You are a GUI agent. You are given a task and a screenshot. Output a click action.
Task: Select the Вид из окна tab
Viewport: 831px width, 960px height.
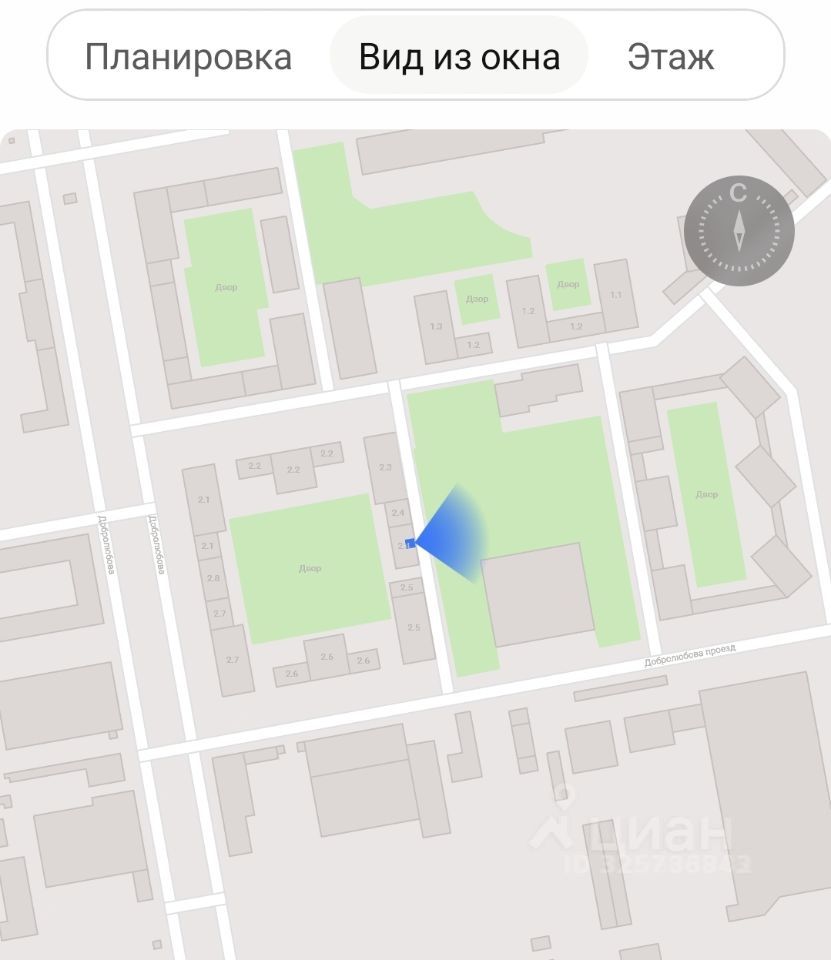click(459, 56)
